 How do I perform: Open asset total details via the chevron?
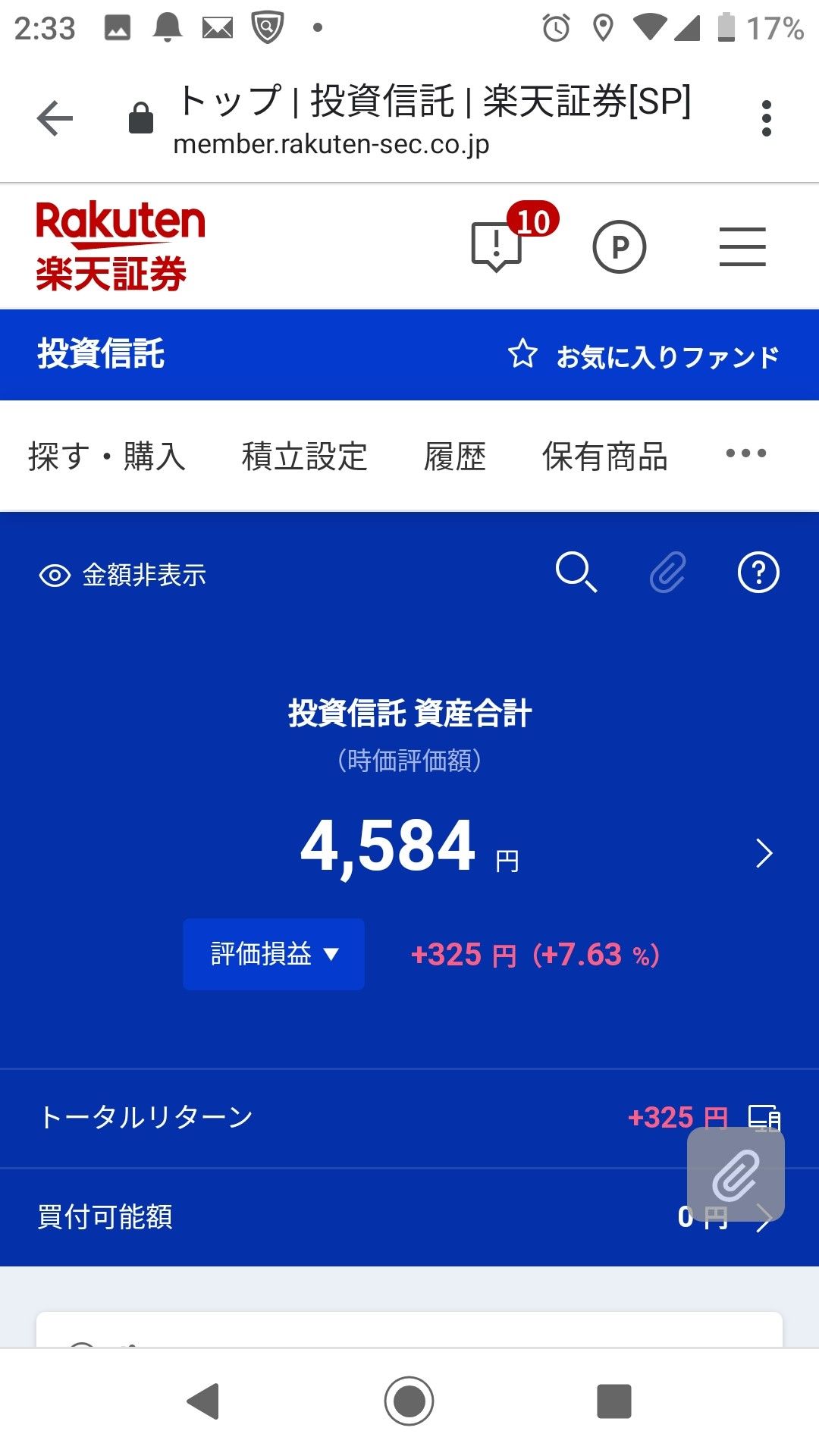(x=764, y=854)
